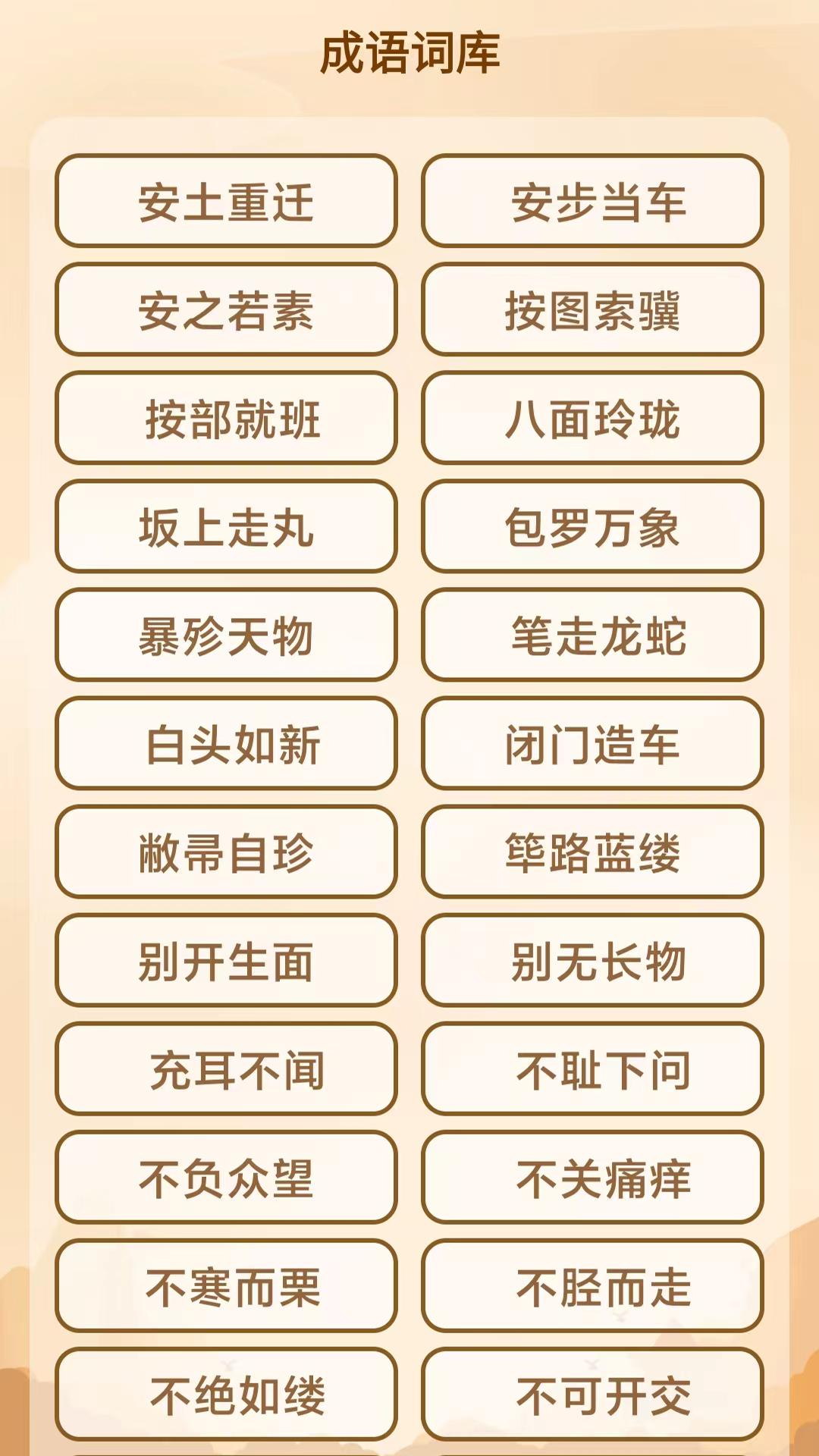Tap the idiom 筚路蓝缕
Screen dimensions: 819x1456
tap(592, 852)
